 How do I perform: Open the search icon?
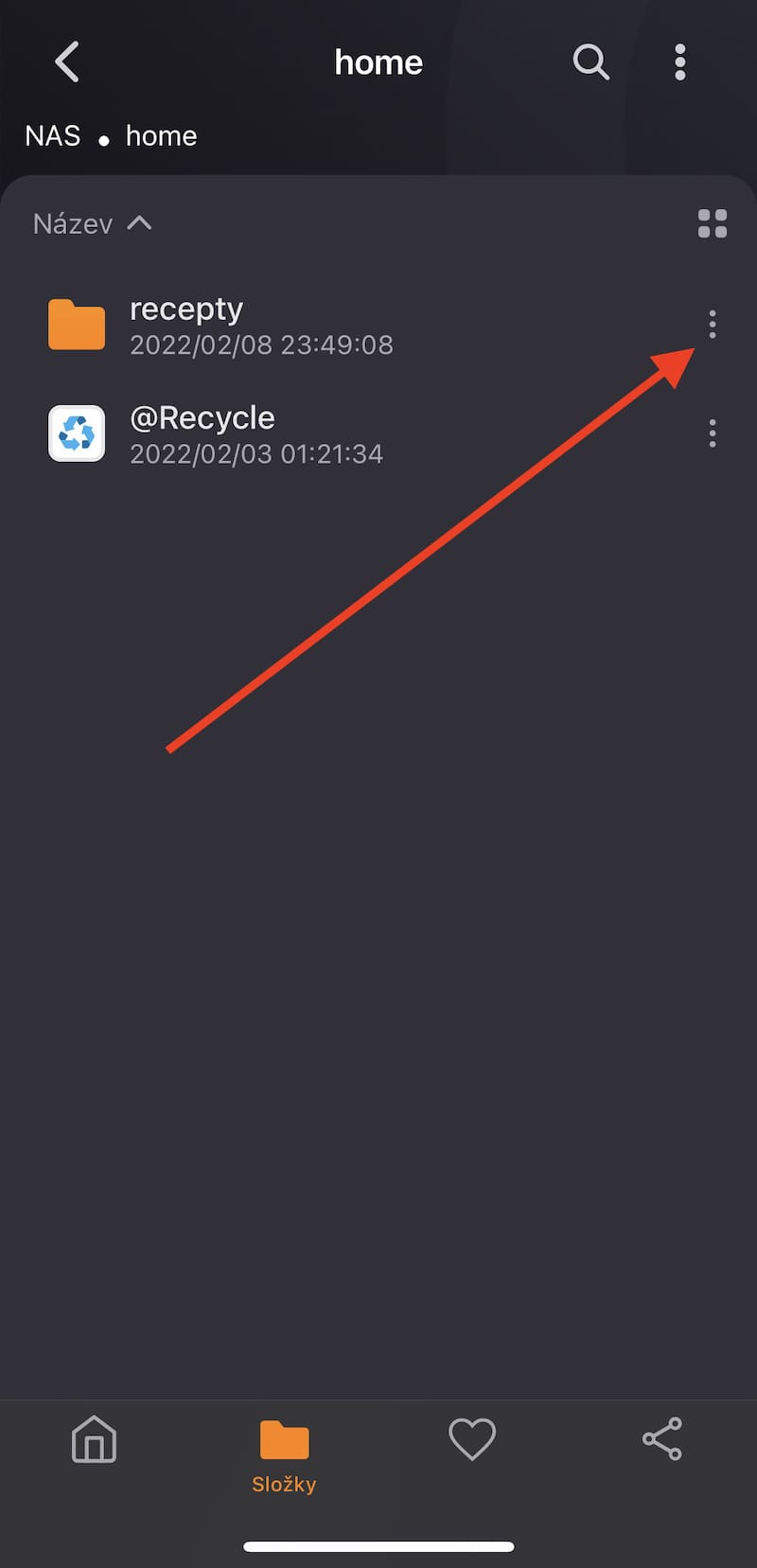[590, 62]
